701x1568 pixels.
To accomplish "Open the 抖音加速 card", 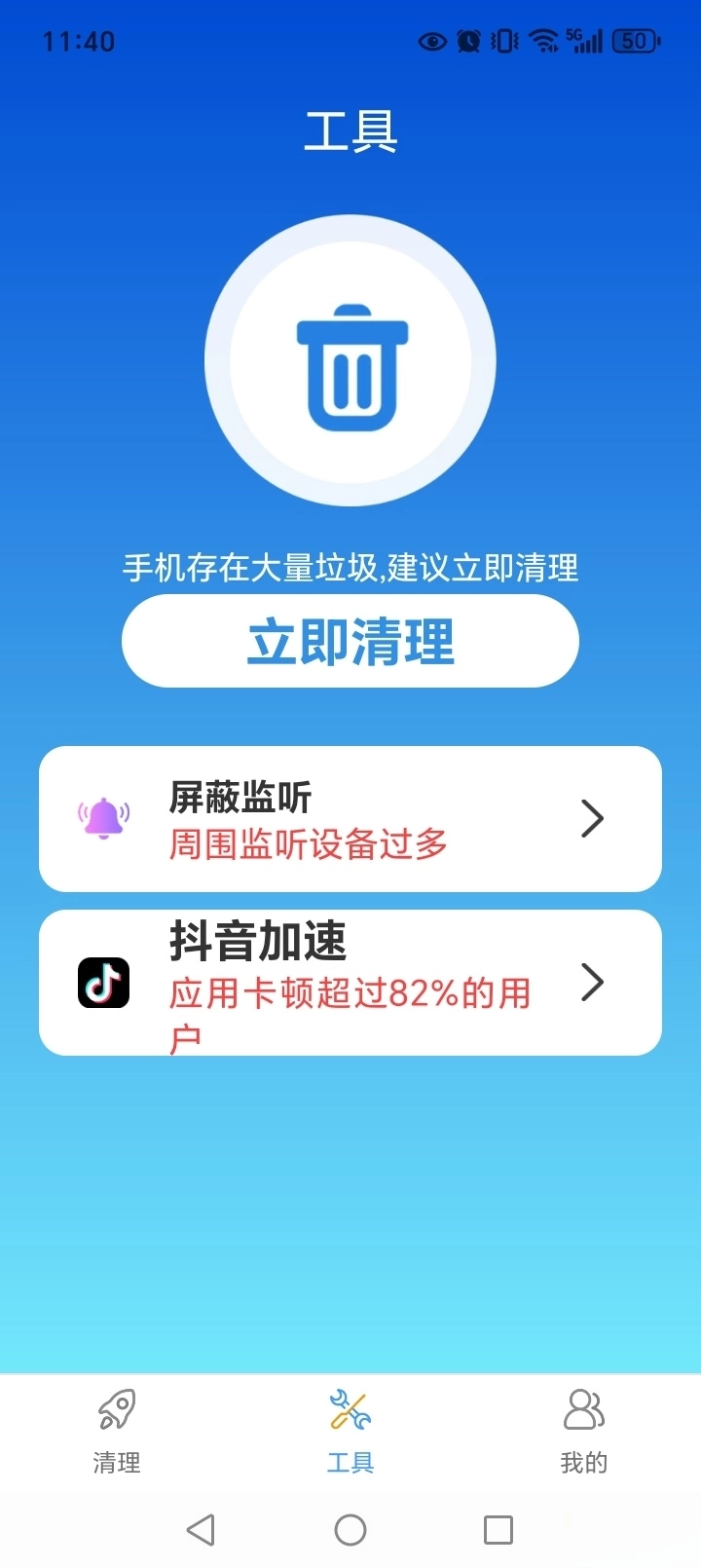I will 350,983.
